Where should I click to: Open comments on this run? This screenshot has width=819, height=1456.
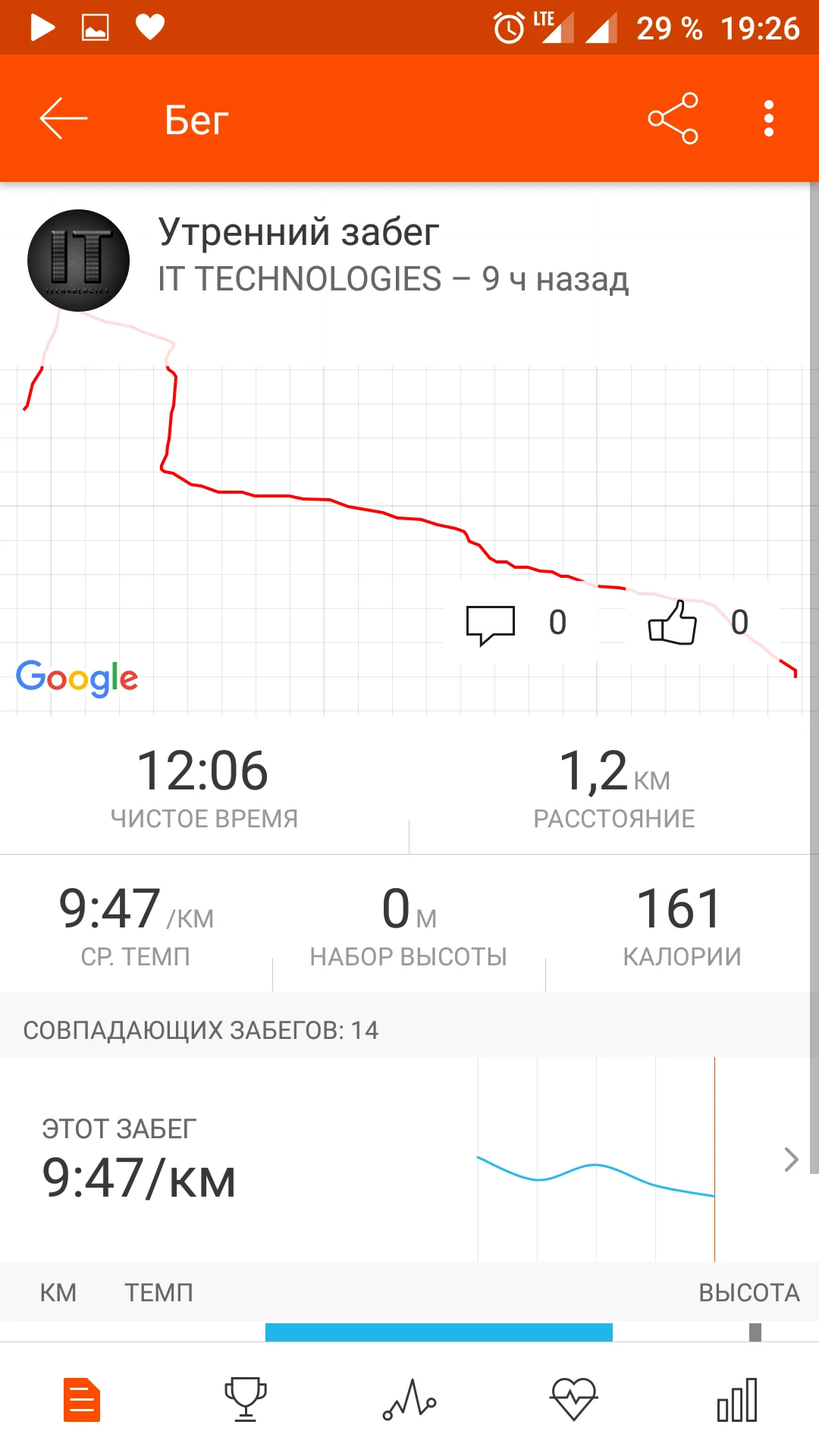(491, 624)
